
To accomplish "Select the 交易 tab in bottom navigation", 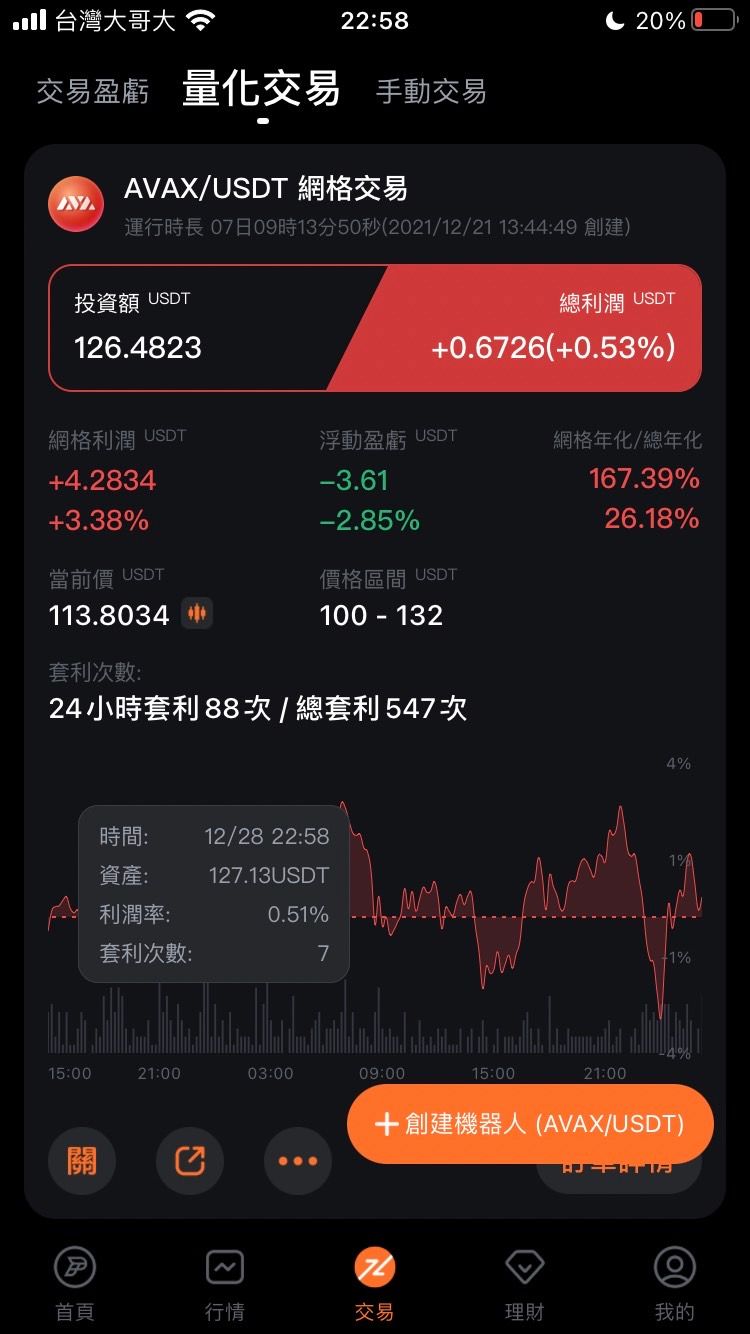I will click(375, 1284).
